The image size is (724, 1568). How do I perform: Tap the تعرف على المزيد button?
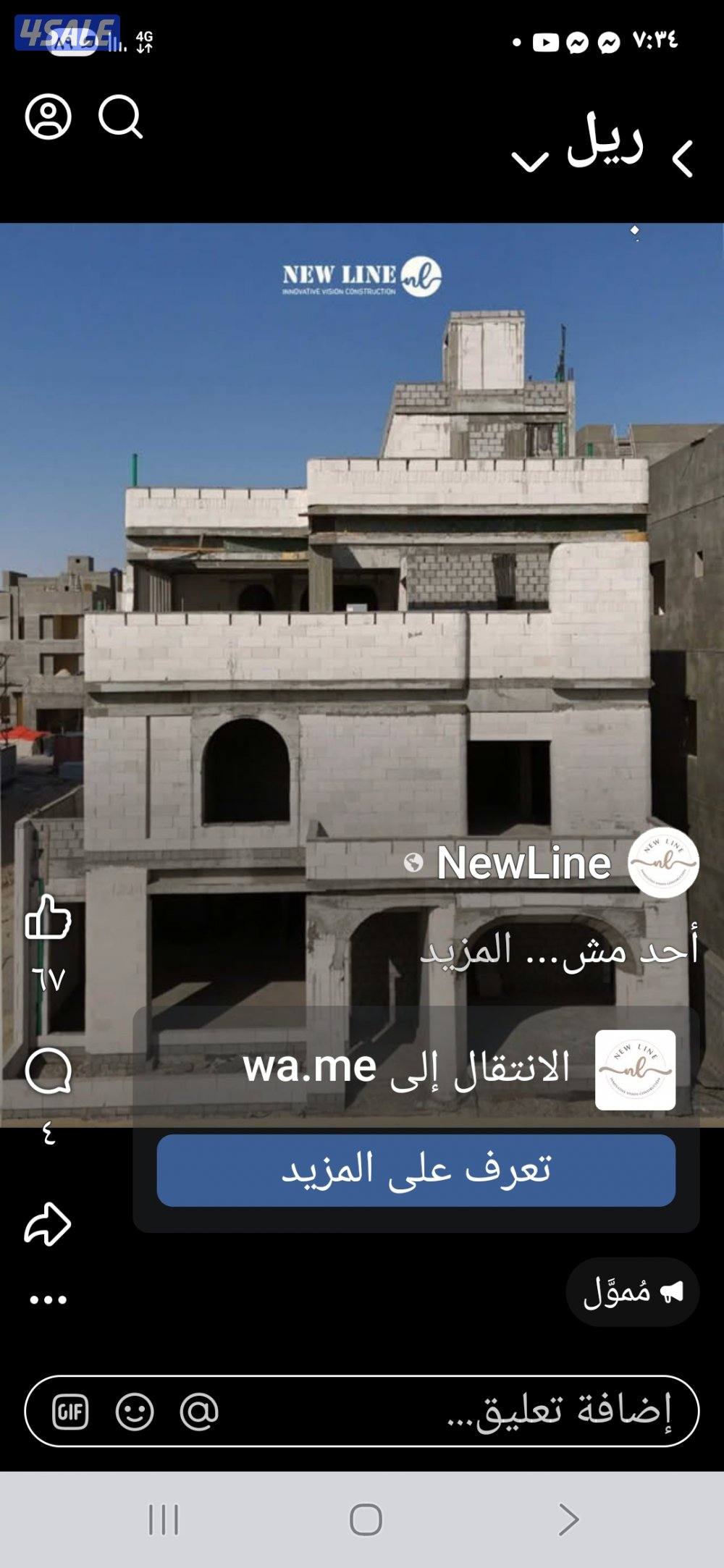click(416, 1170)
